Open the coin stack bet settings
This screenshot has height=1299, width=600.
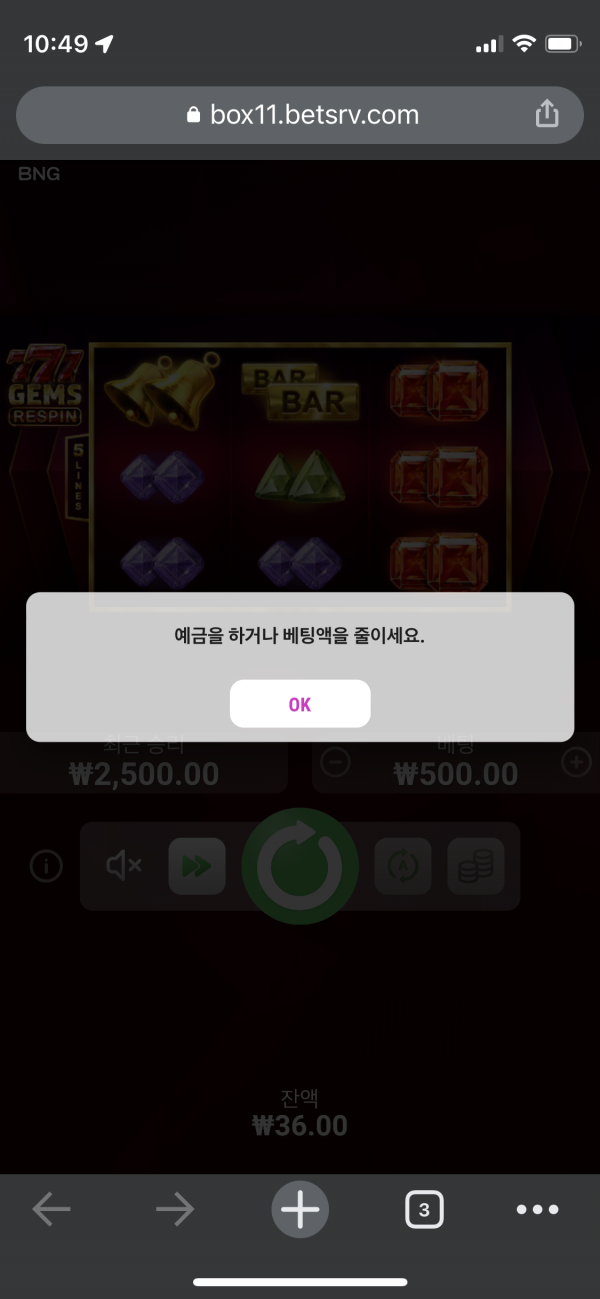[475, 867]
